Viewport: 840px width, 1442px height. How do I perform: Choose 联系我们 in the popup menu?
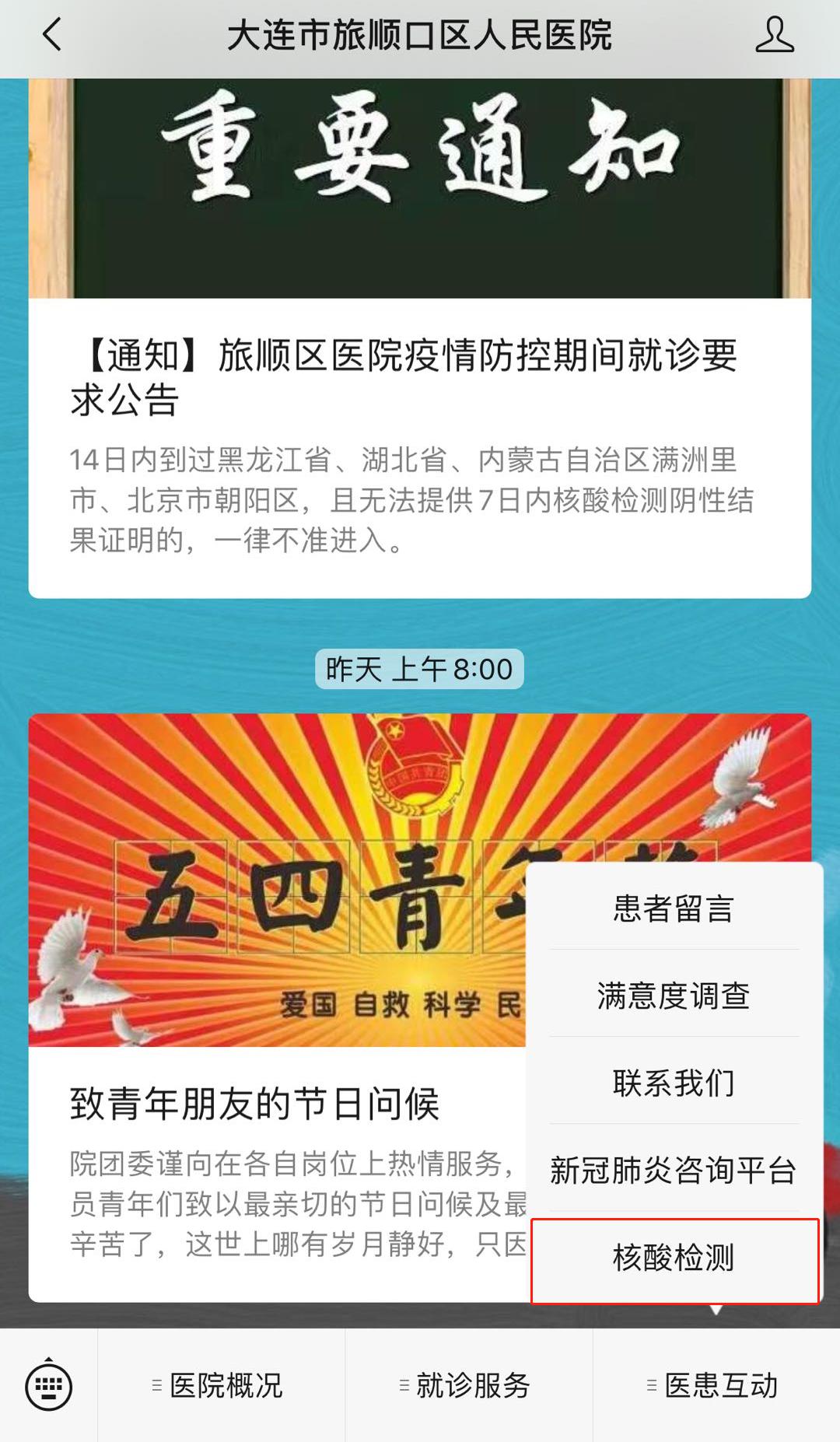(x=674, y=1082)
